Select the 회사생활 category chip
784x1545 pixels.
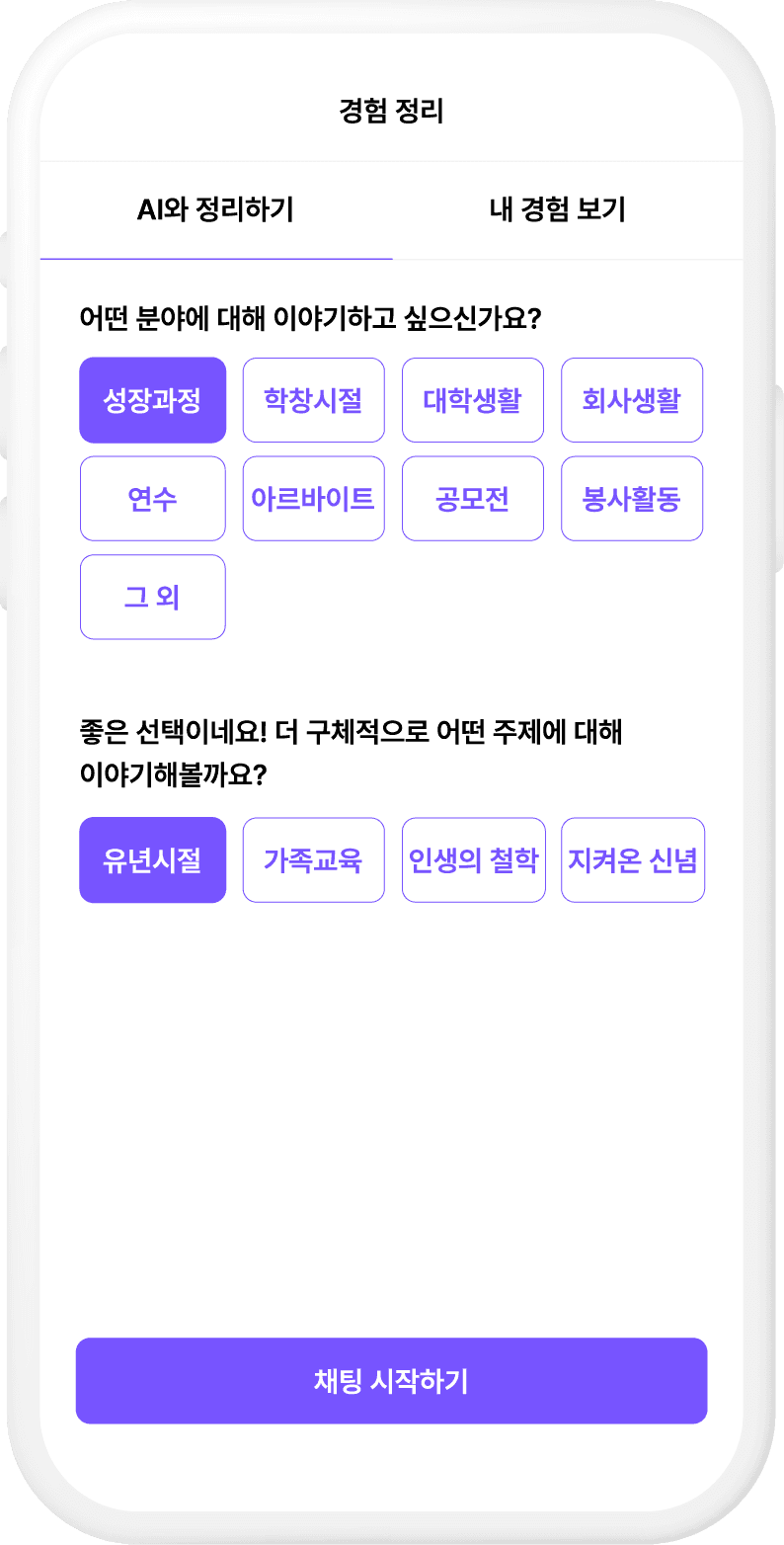pyautogui.click(x=631, y=399)
